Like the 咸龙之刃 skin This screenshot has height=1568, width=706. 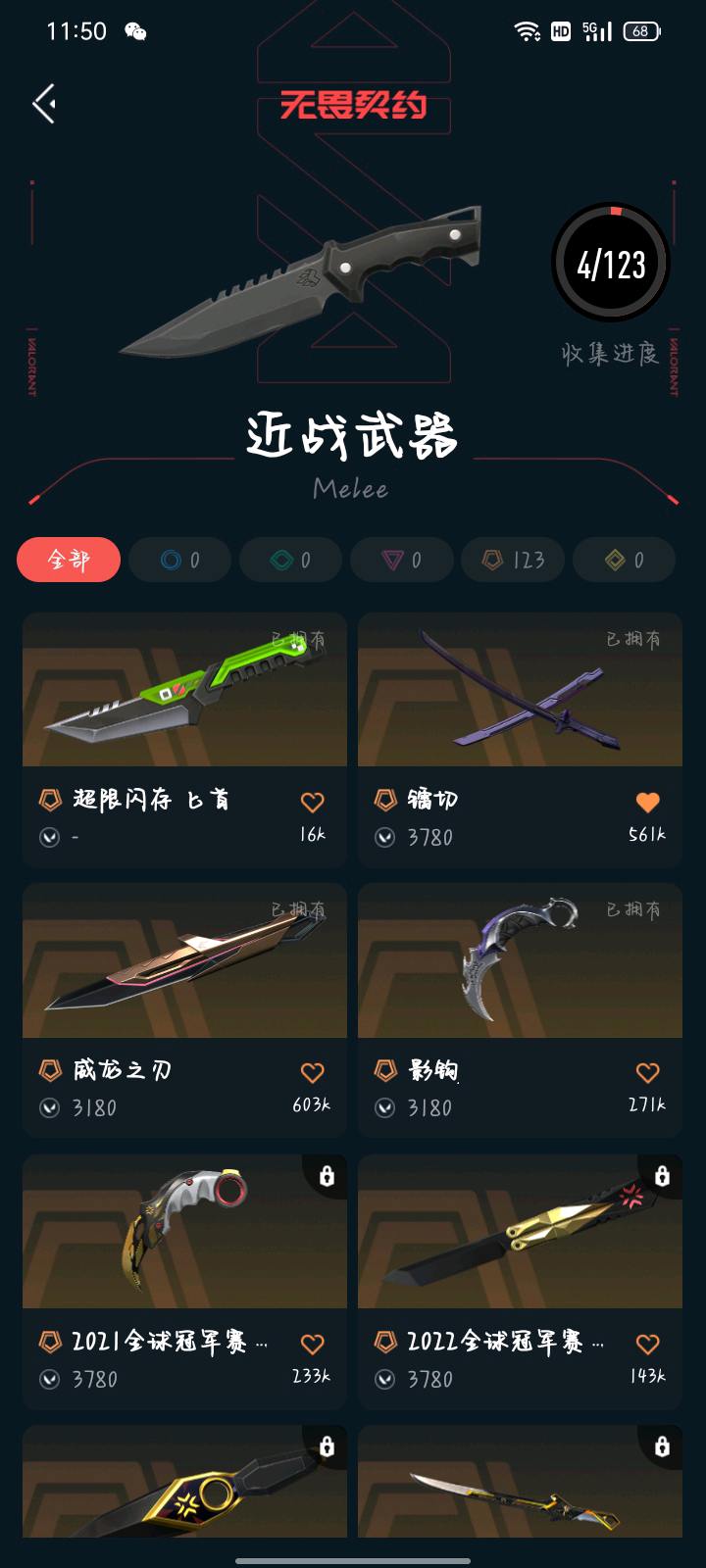pyautogui.click(x=312, y=1073)
